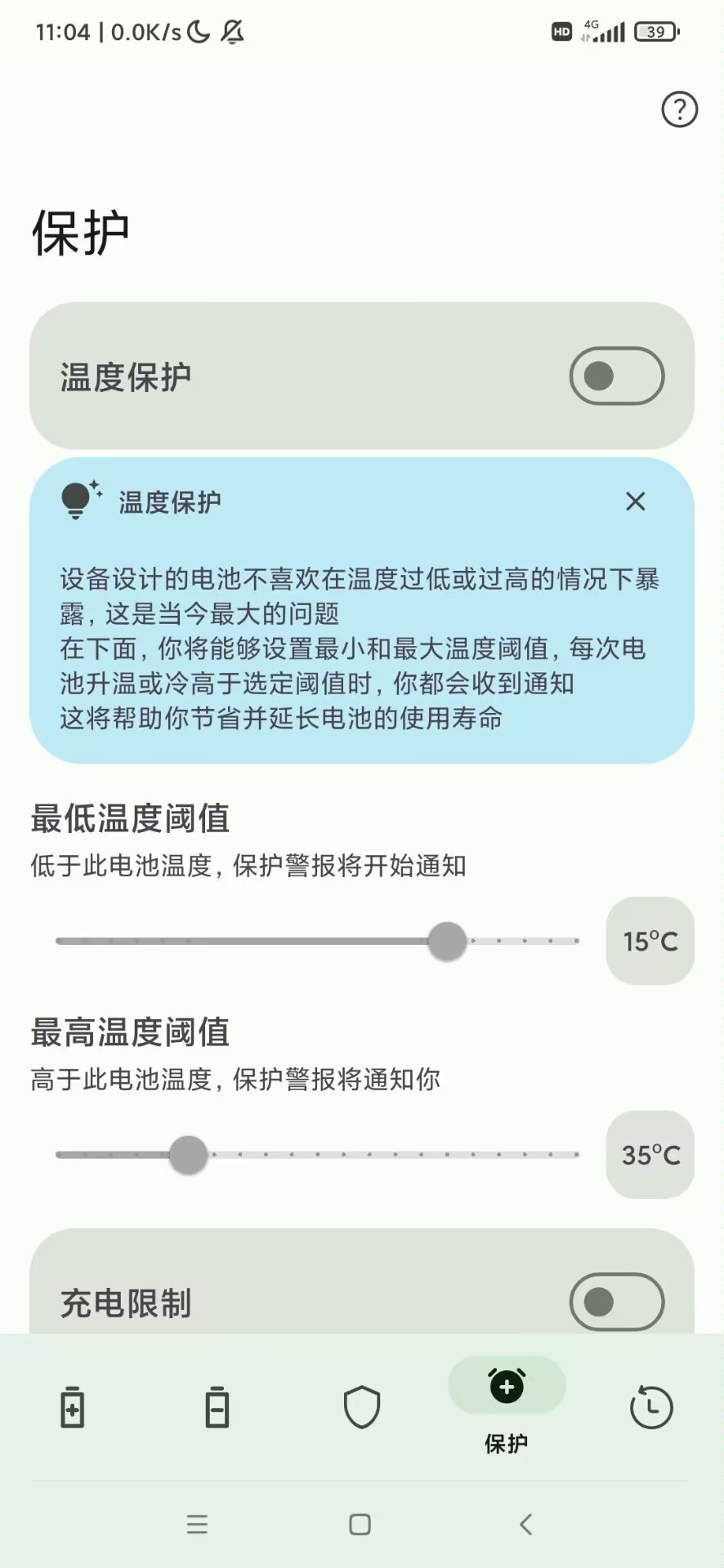The image size is (724, 1568).
Task: Dismiss the 温度保护 tip card
Action: [635, 501]
